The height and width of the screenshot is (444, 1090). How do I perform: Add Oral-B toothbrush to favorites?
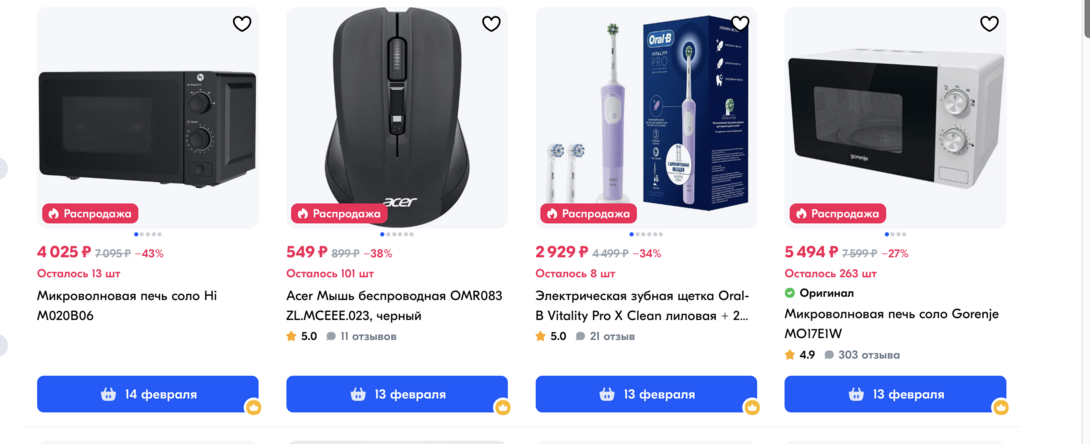(x=740, y=24)
